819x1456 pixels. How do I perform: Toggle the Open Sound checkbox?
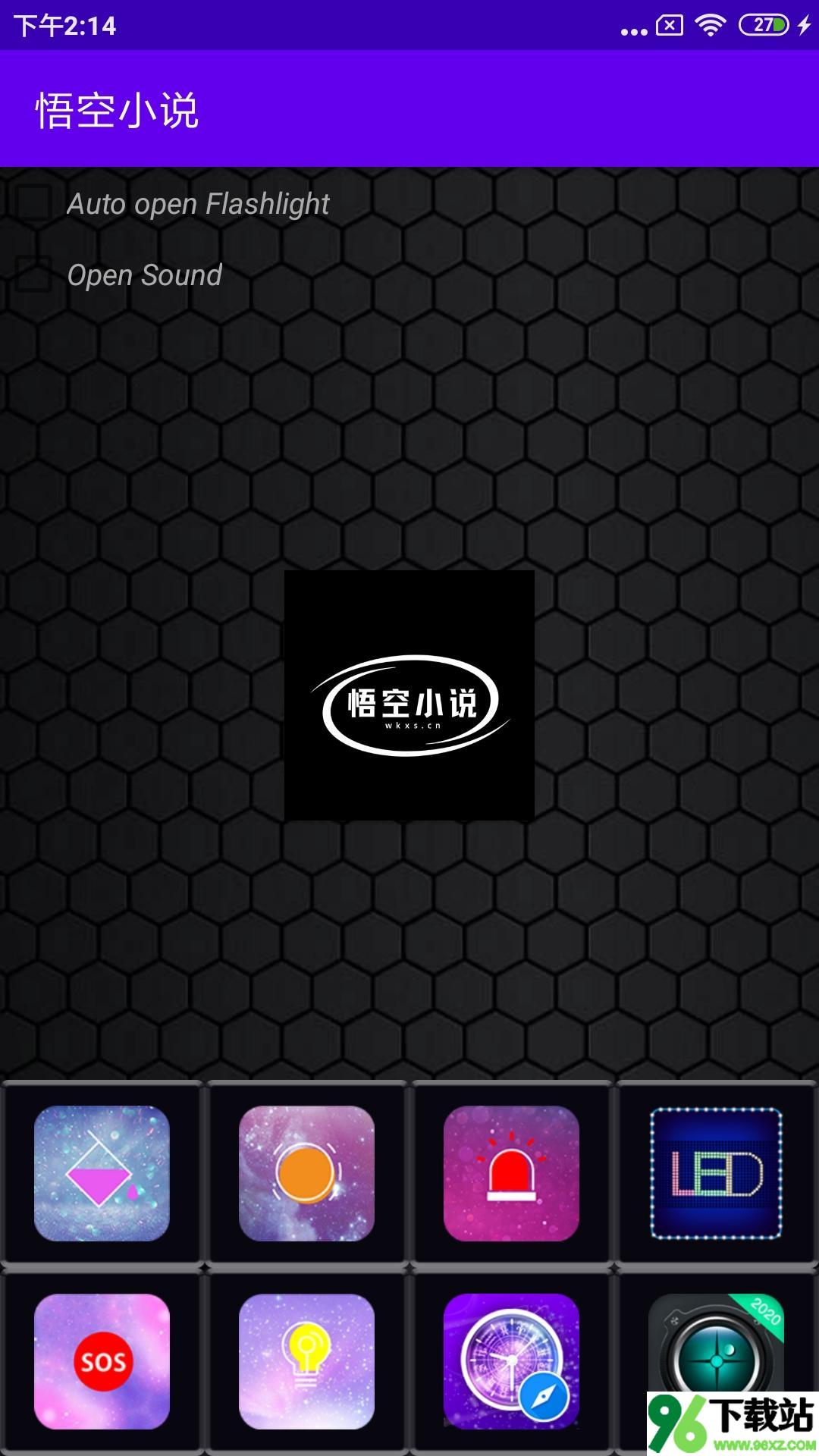(x=34, y=275)
